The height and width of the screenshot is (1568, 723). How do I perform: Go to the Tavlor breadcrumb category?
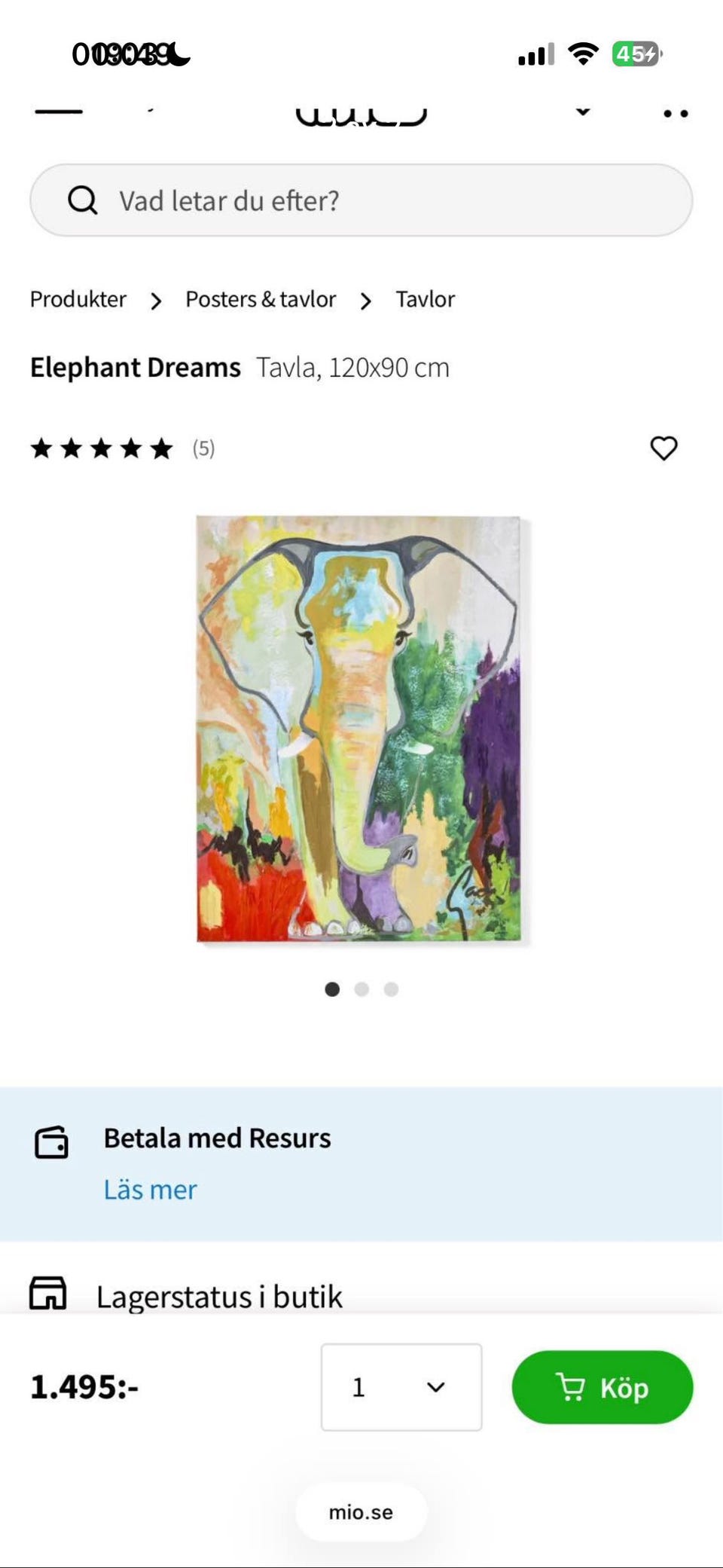pos(424,299)
